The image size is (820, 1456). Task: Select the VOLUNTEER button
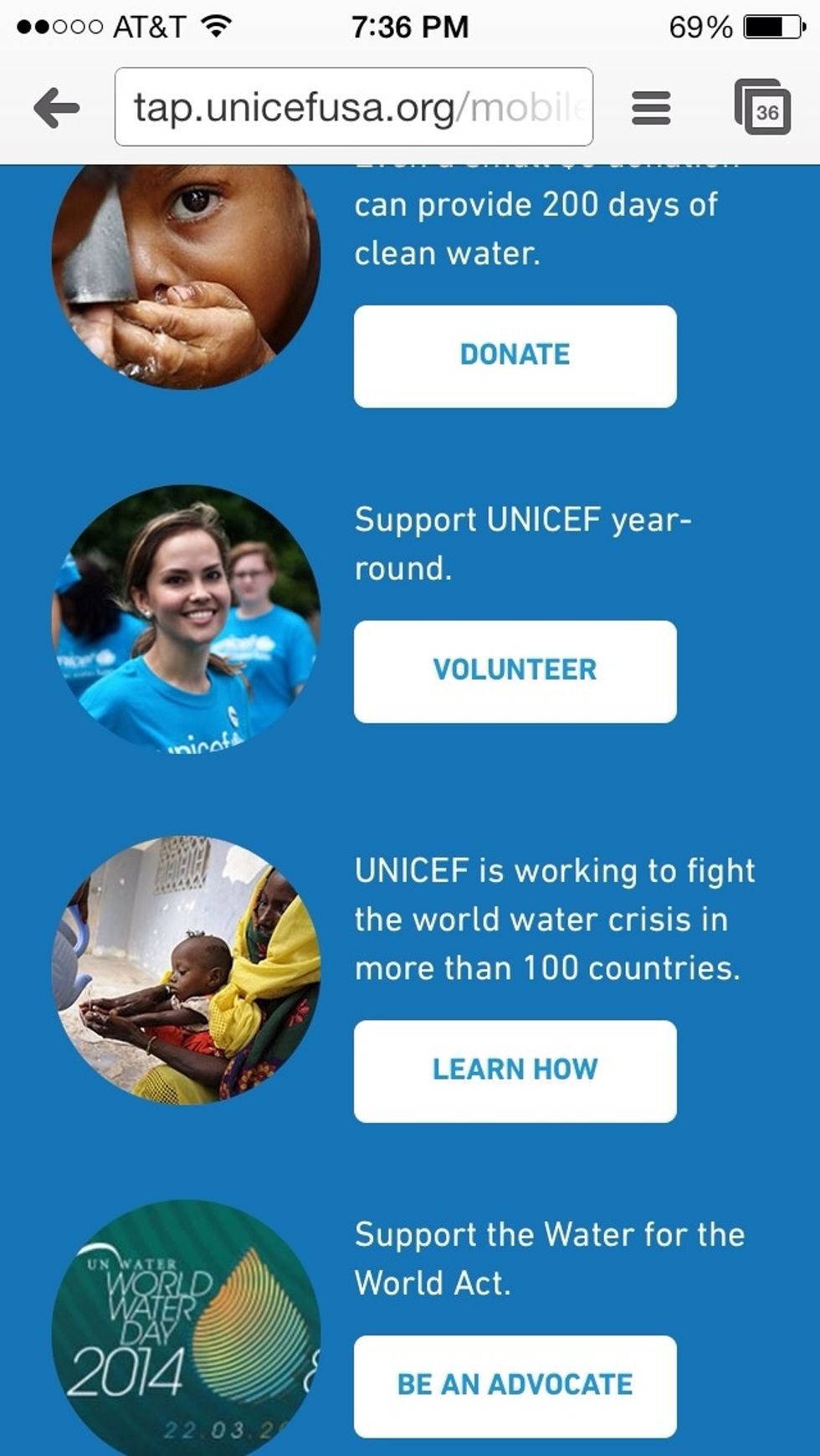coord(515,671)
